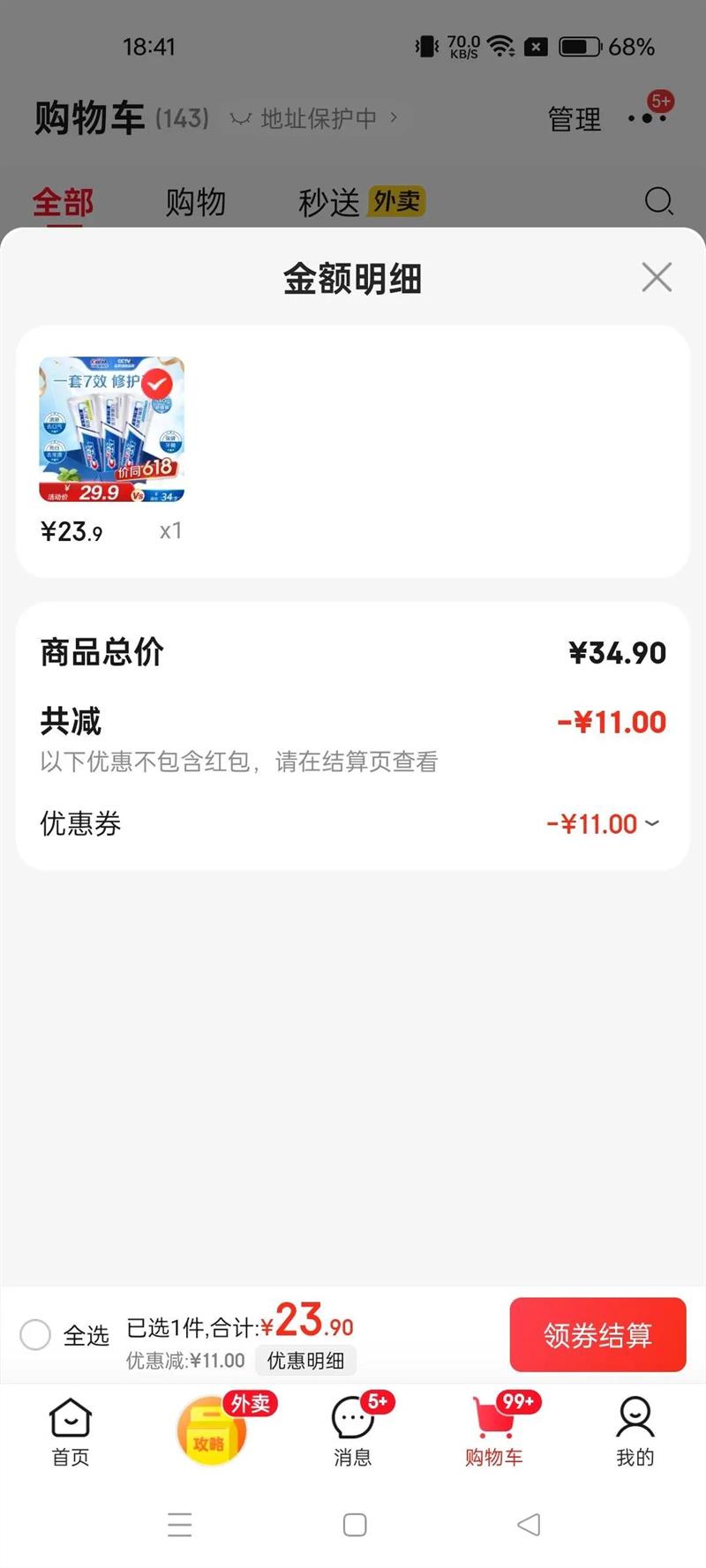This screenshot has width=706, height=1568.
Task: Tap the 优惠明细 chip
Action: tap(305, 1361)
